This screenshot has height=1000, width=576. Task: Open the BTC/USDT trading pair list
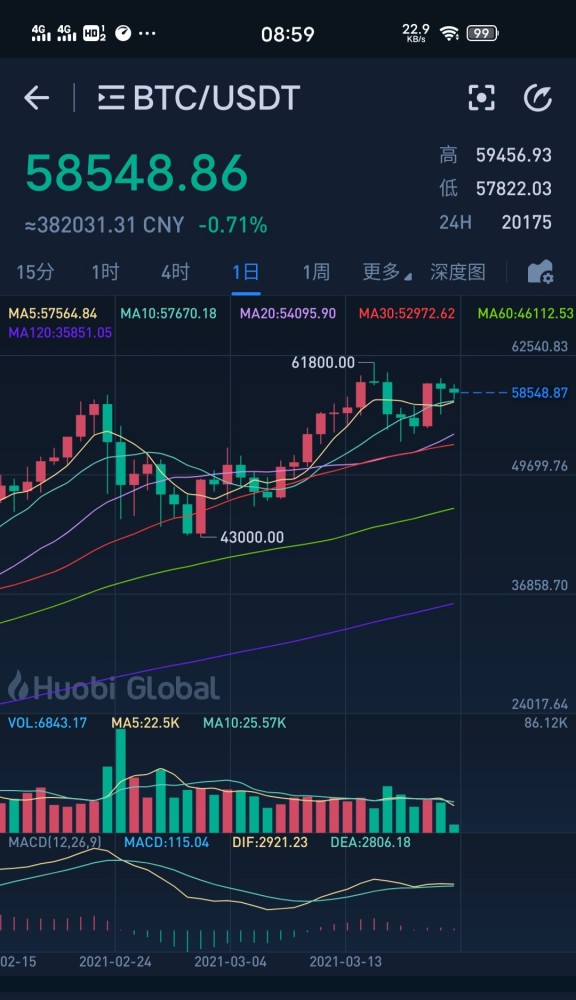(198, 98)
